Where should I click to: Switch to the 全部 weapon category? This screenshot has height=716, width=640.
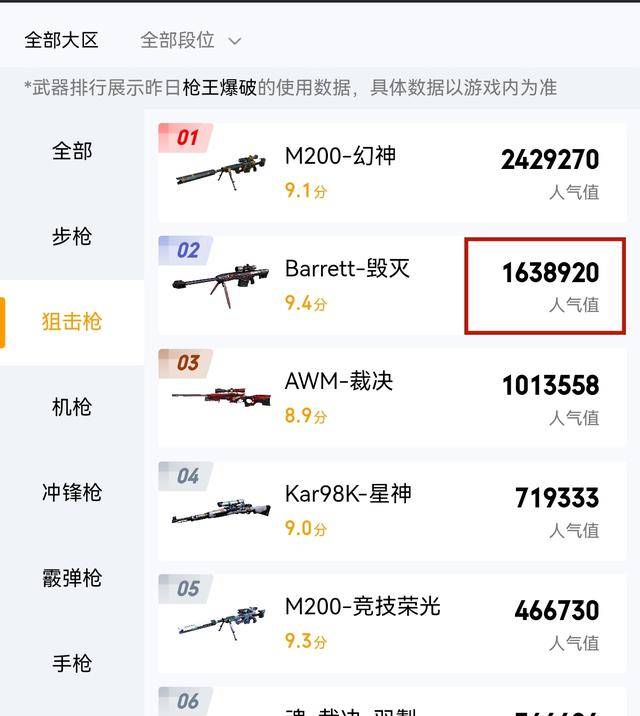click(x=72, y=151)
